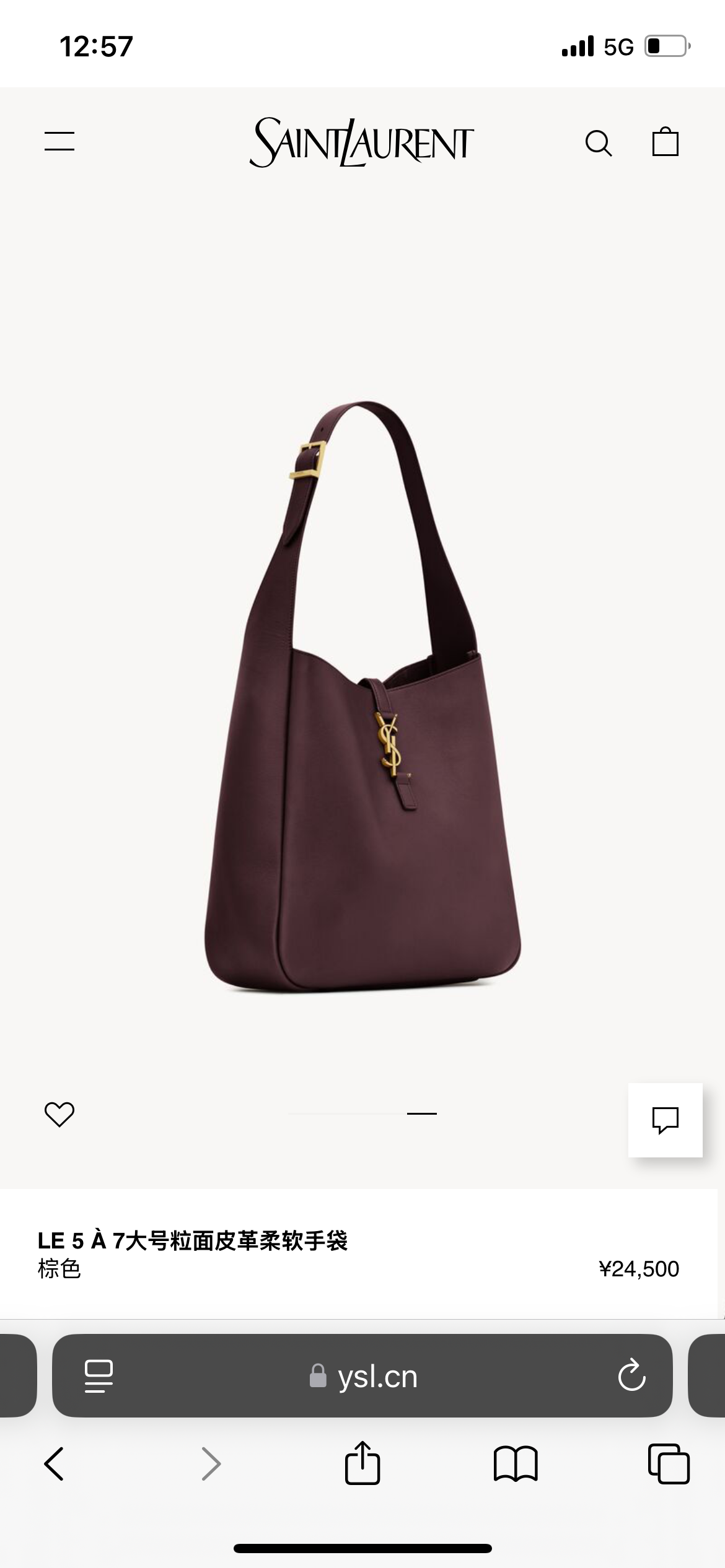Open browser bookmarks

[x=516, y=1464]
